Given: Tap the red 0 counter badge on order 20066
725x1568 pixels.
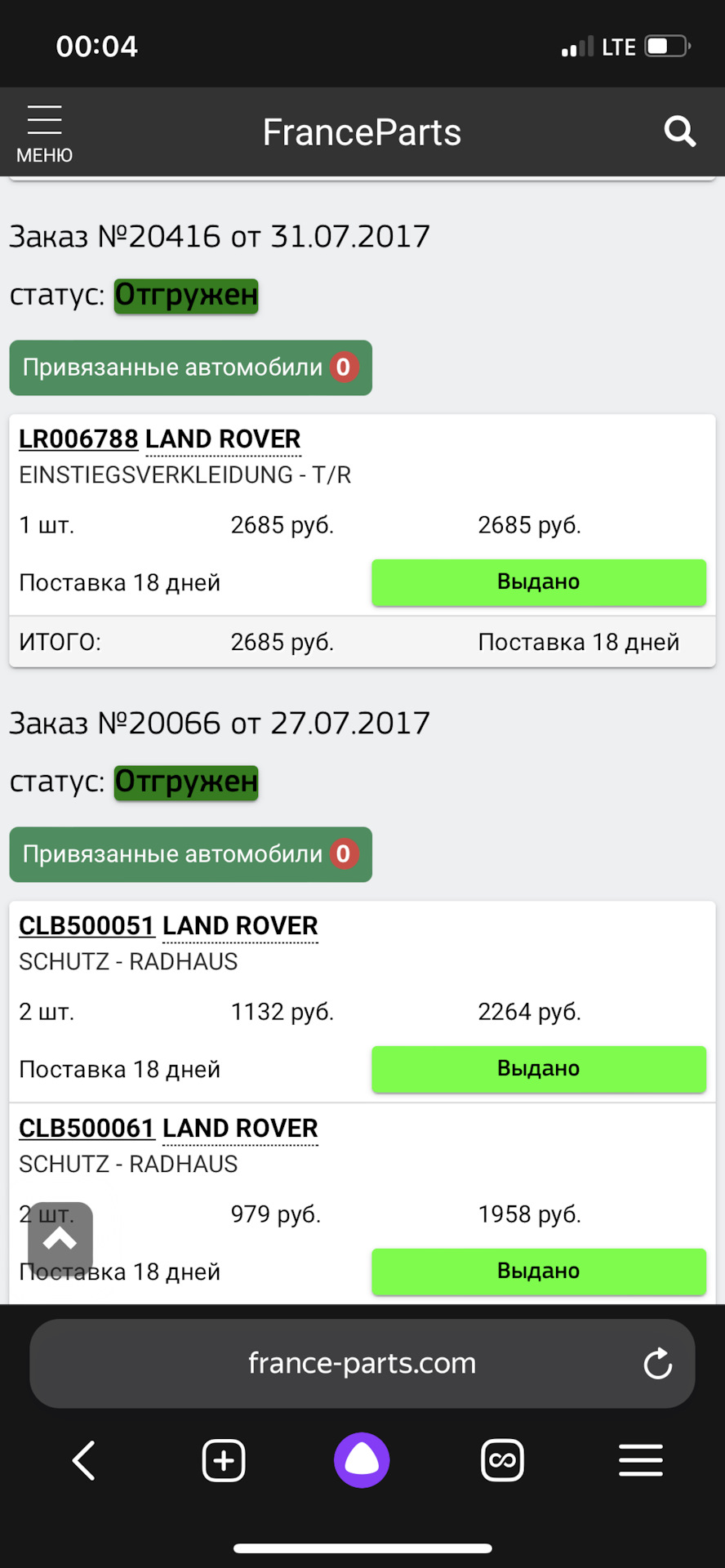Looking at the screenshot, I should (345, 854).
